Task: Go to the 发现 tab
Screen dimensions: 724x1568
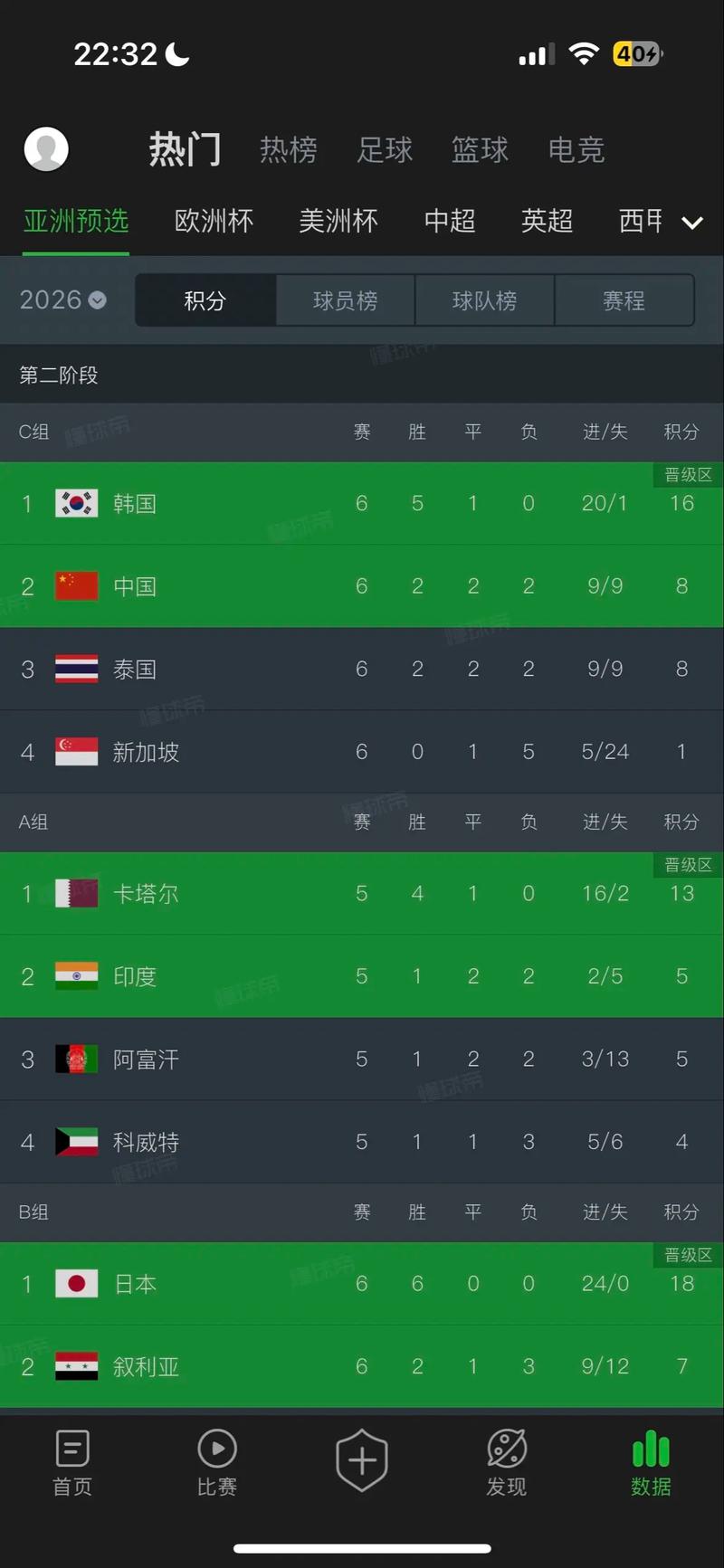Action: [506, 1463]
